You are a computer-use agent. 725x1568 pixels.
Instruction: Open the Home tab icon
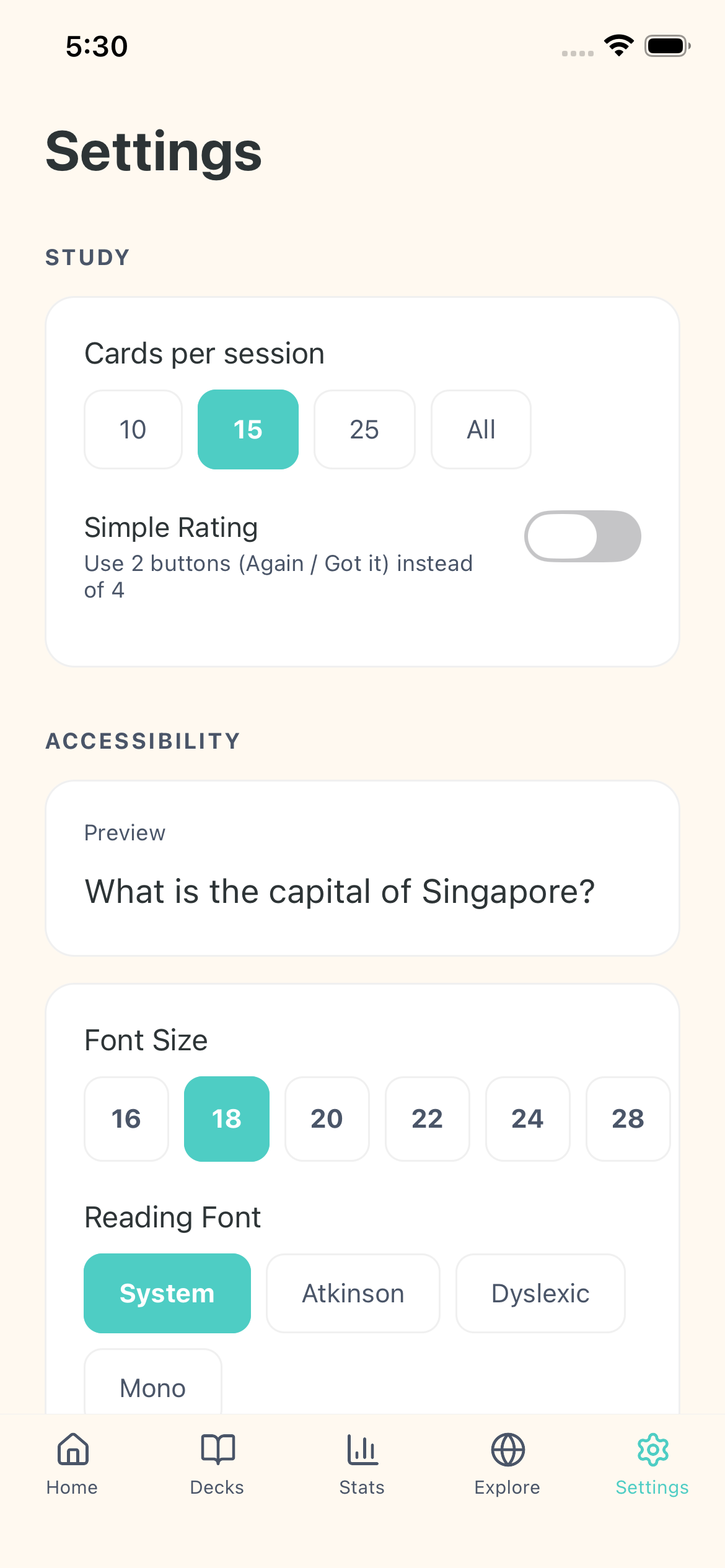coord(72,1450)
